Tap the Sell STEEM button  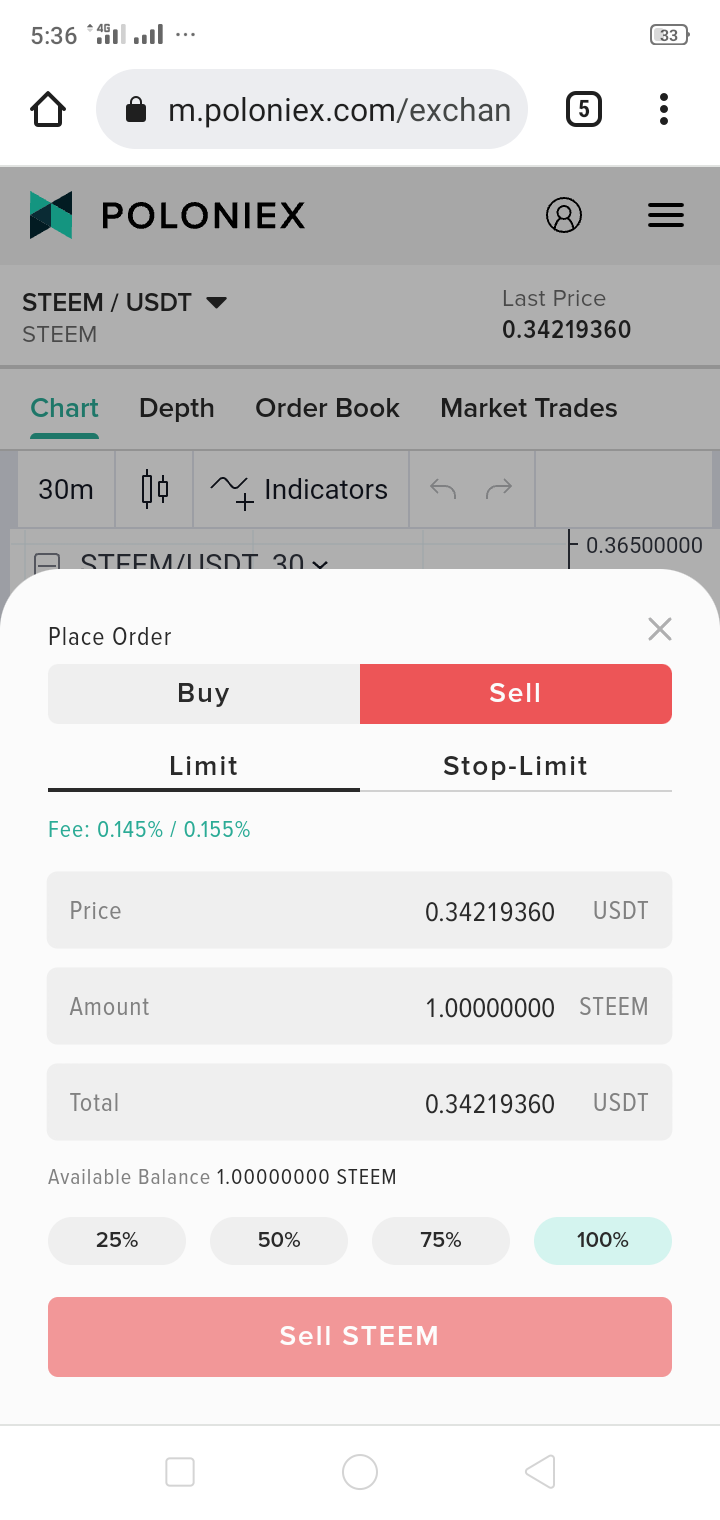point(360,1336)
